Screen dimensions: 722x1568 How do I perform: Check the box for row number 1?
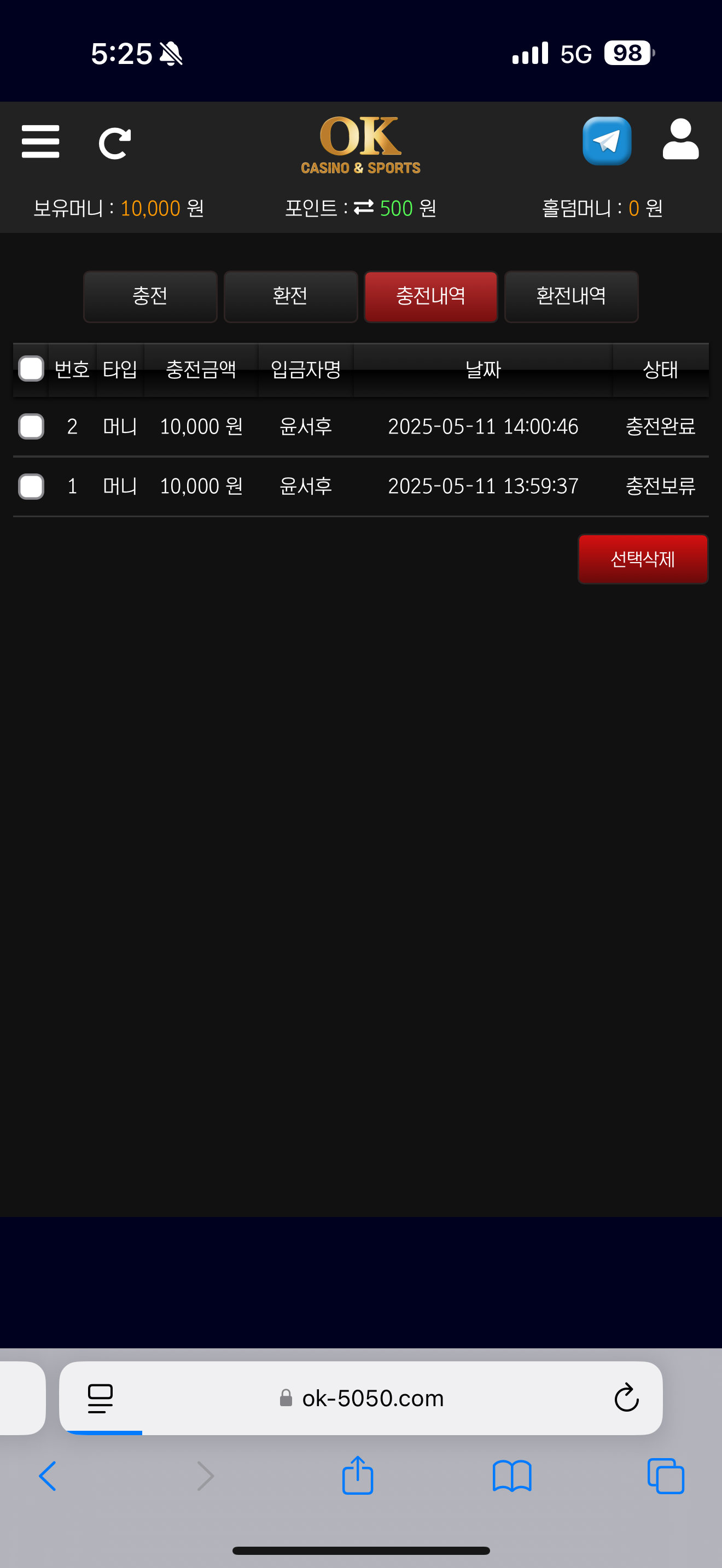(x=31, y=487)
